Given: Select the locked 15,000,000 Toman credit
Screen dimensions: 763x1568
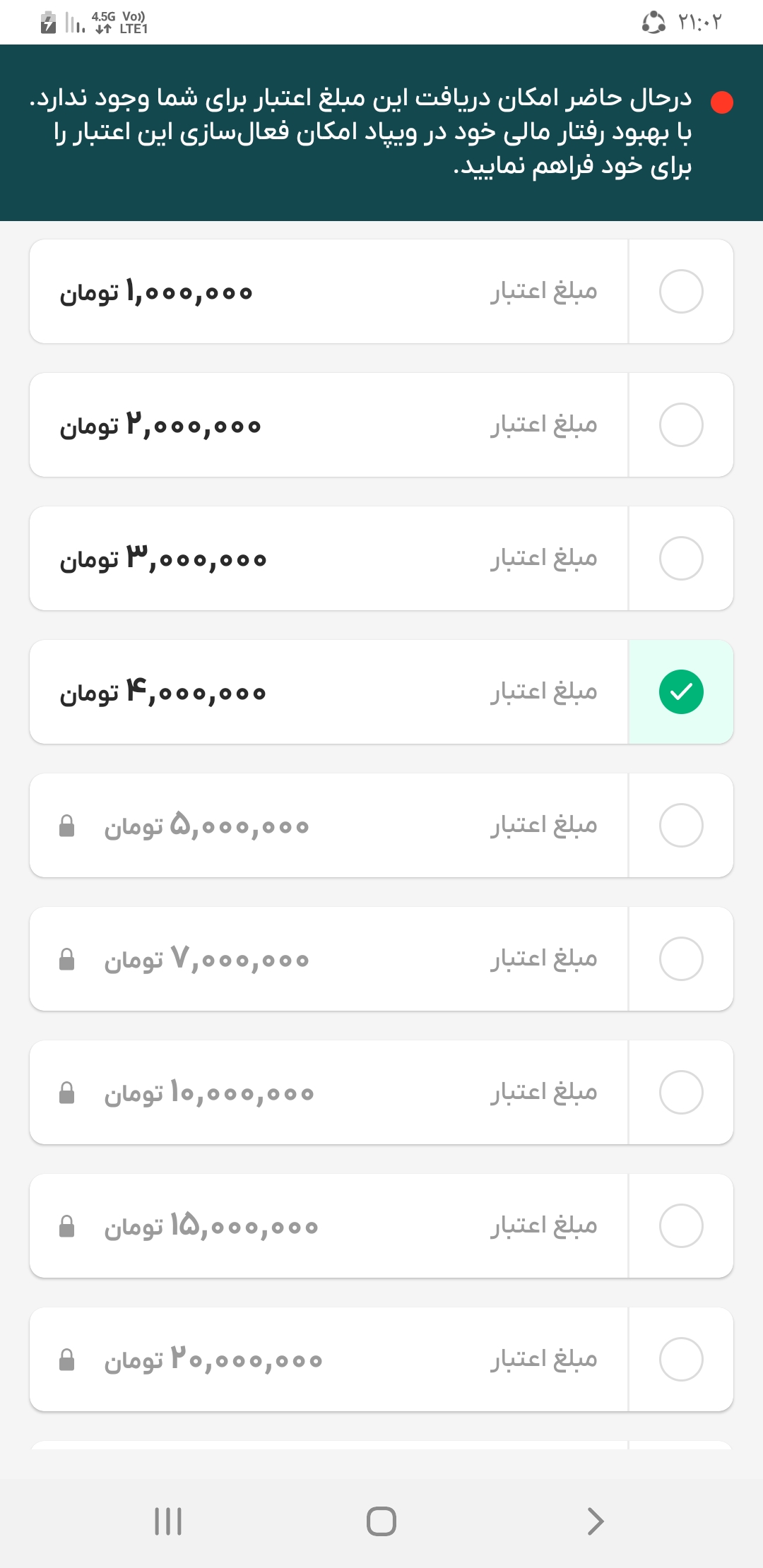Looking at the screenshot, I should pos(680,1225).
